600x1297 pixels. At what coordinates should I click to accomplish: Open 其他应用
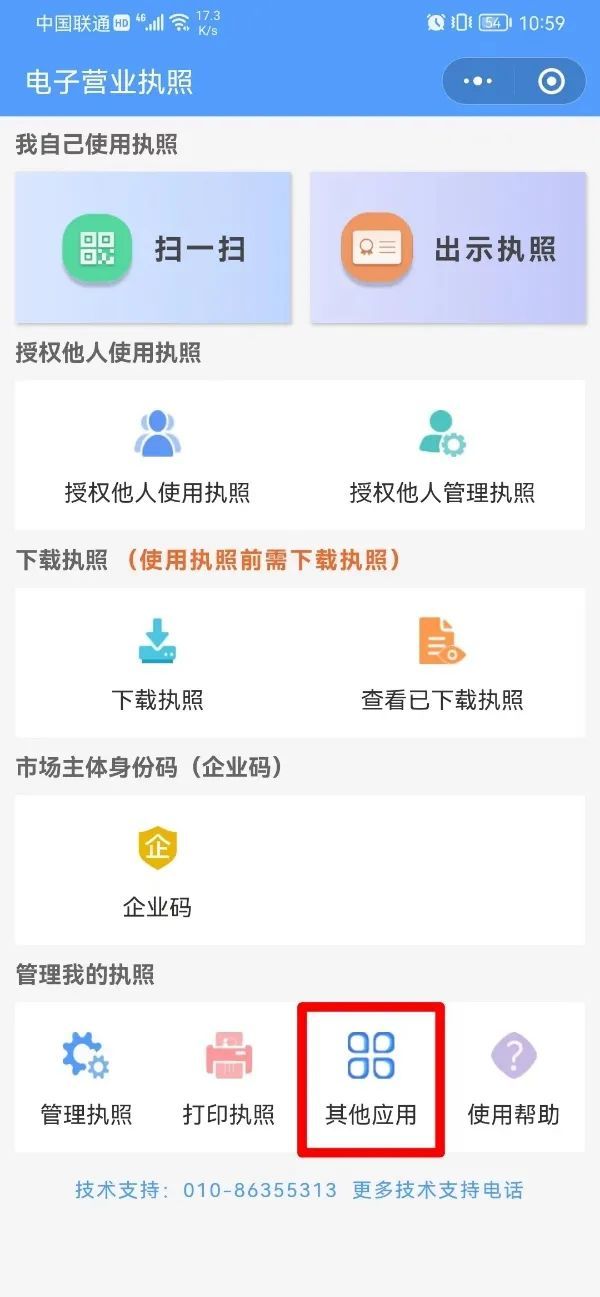click(x=371, y=1080)
